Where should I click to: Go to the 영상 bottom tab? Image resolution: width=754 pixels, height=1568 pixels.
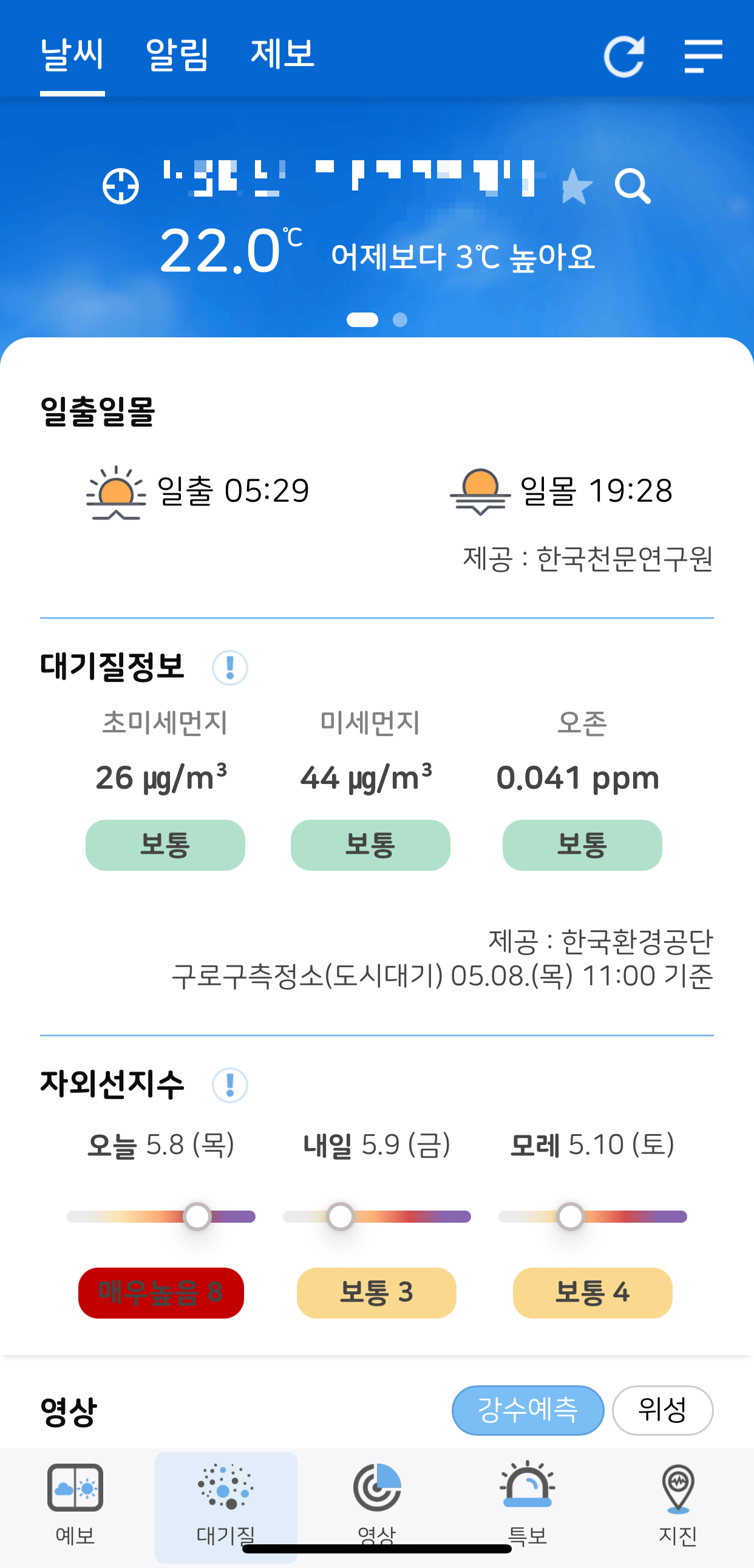[377, 1505]
